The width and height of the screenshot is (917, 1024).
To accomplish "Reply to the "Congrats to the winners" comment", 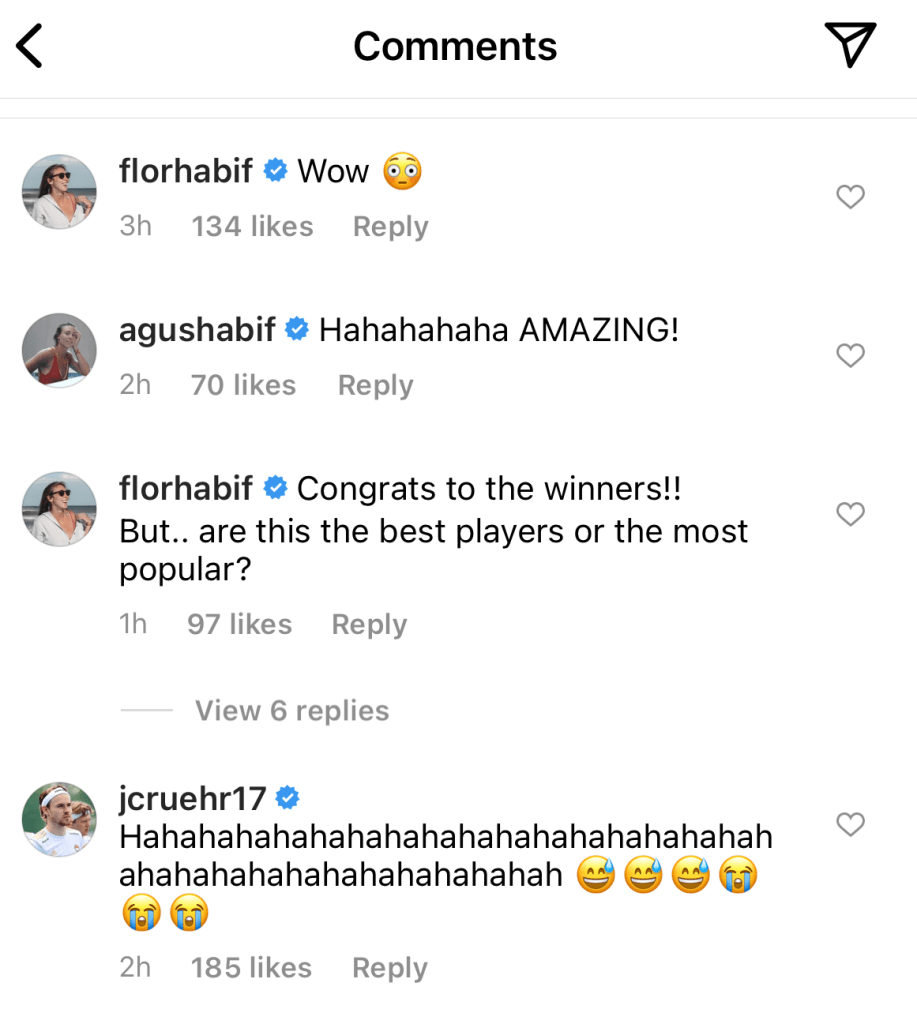I will click(369, 624).
